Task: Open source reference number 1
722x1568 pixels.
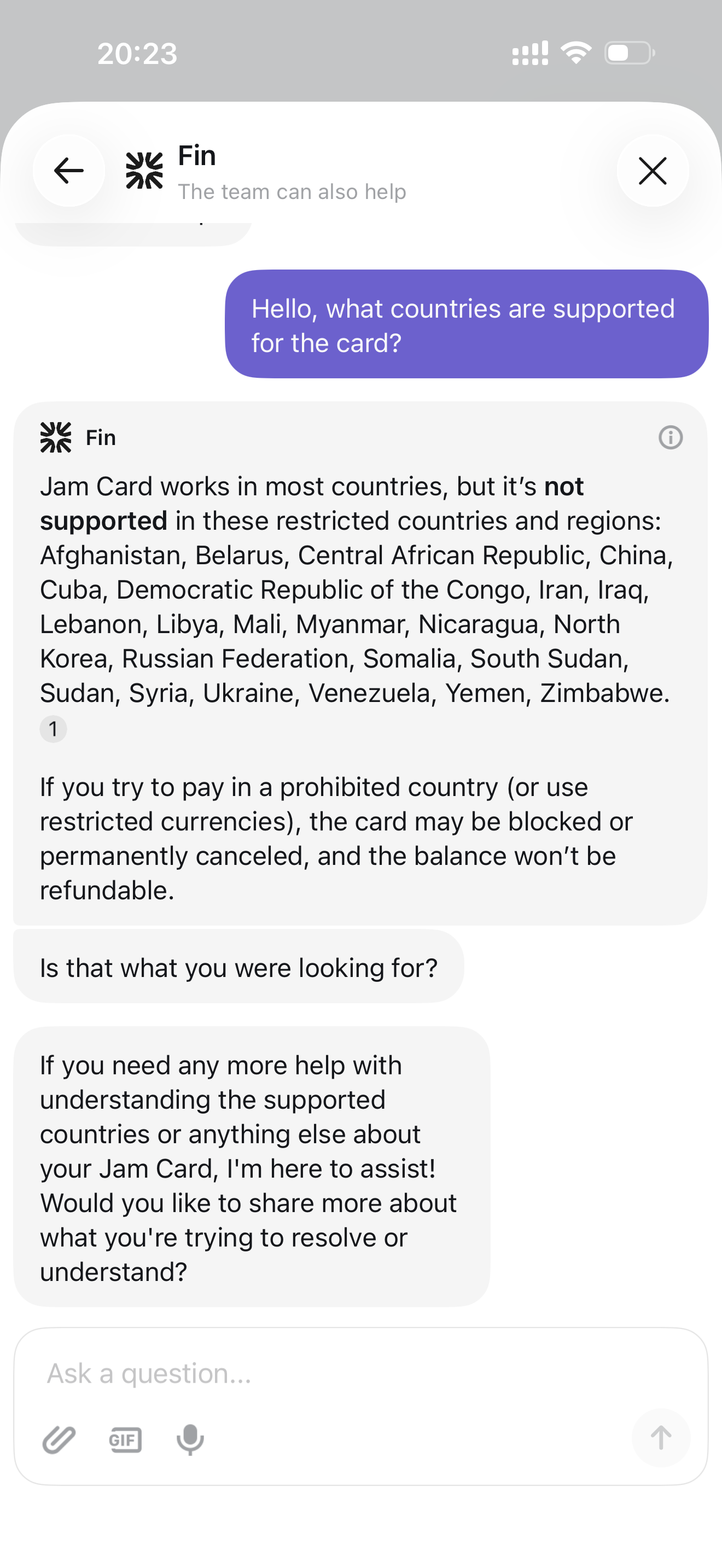Action: pos(54,729)
